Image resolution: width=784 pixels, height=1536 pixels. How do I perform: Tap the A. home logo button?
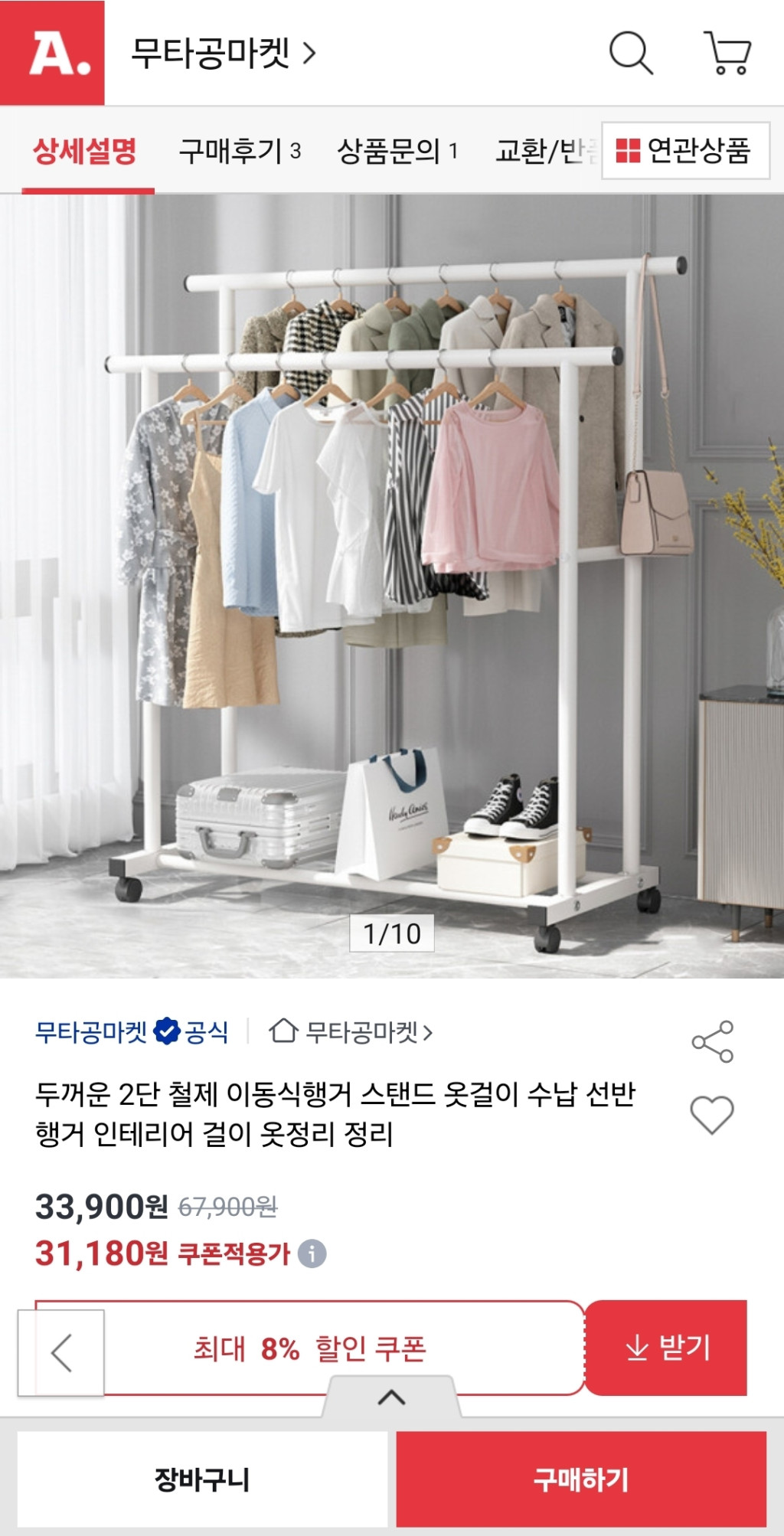coord(52,53)
